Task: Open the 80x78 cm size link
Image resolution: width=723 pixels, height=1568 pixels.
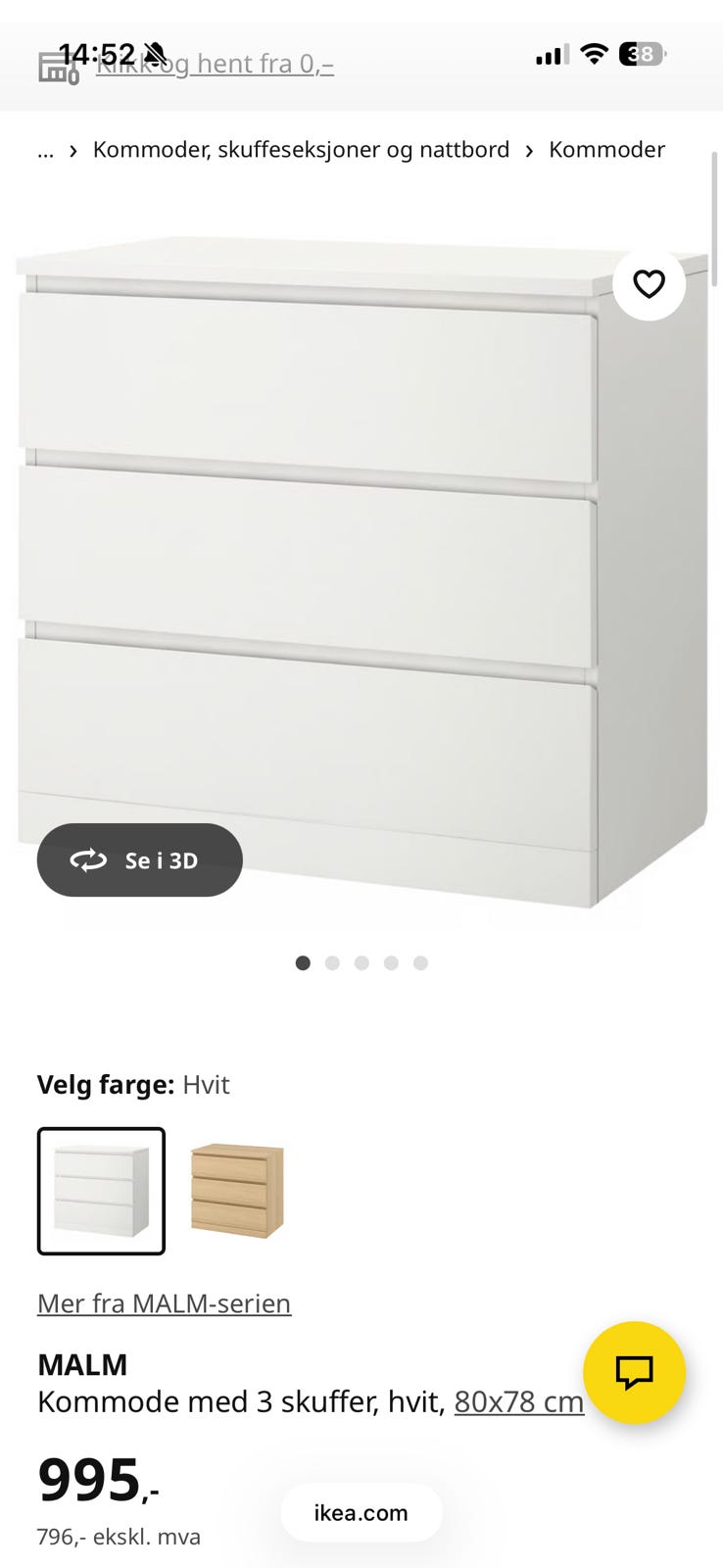Action: [518, 1401]
